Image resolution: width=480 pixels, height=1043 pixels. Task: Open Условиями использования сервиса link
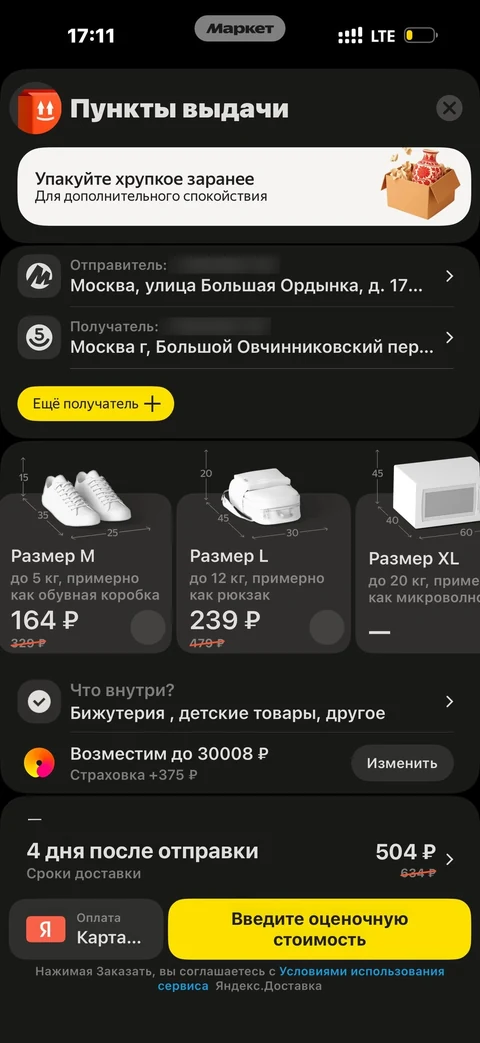tap(301, 978)
